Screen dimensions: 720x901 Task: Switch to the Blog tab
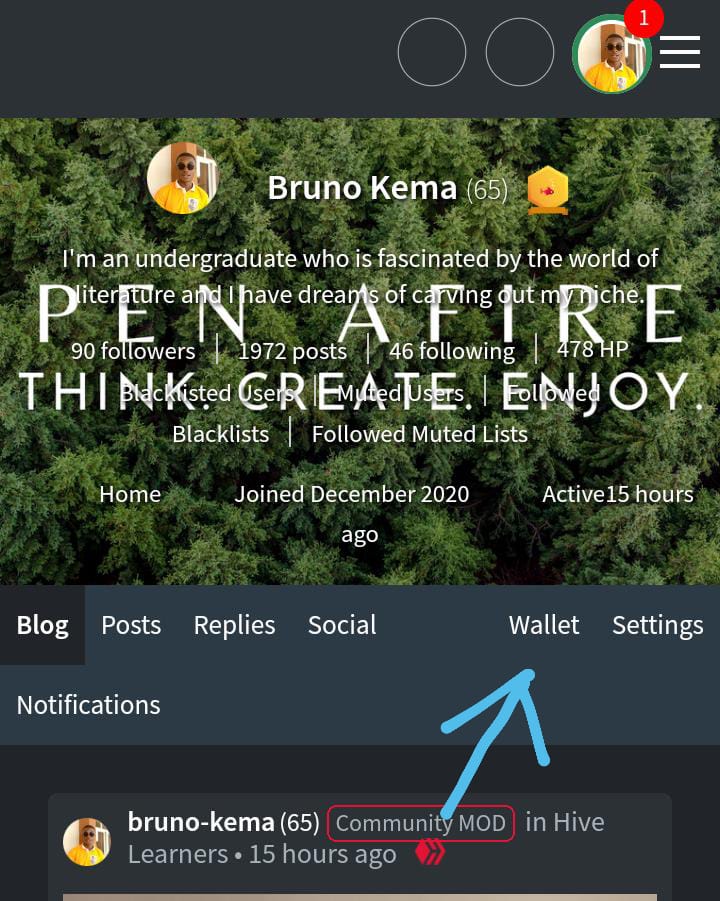[43, 625]
